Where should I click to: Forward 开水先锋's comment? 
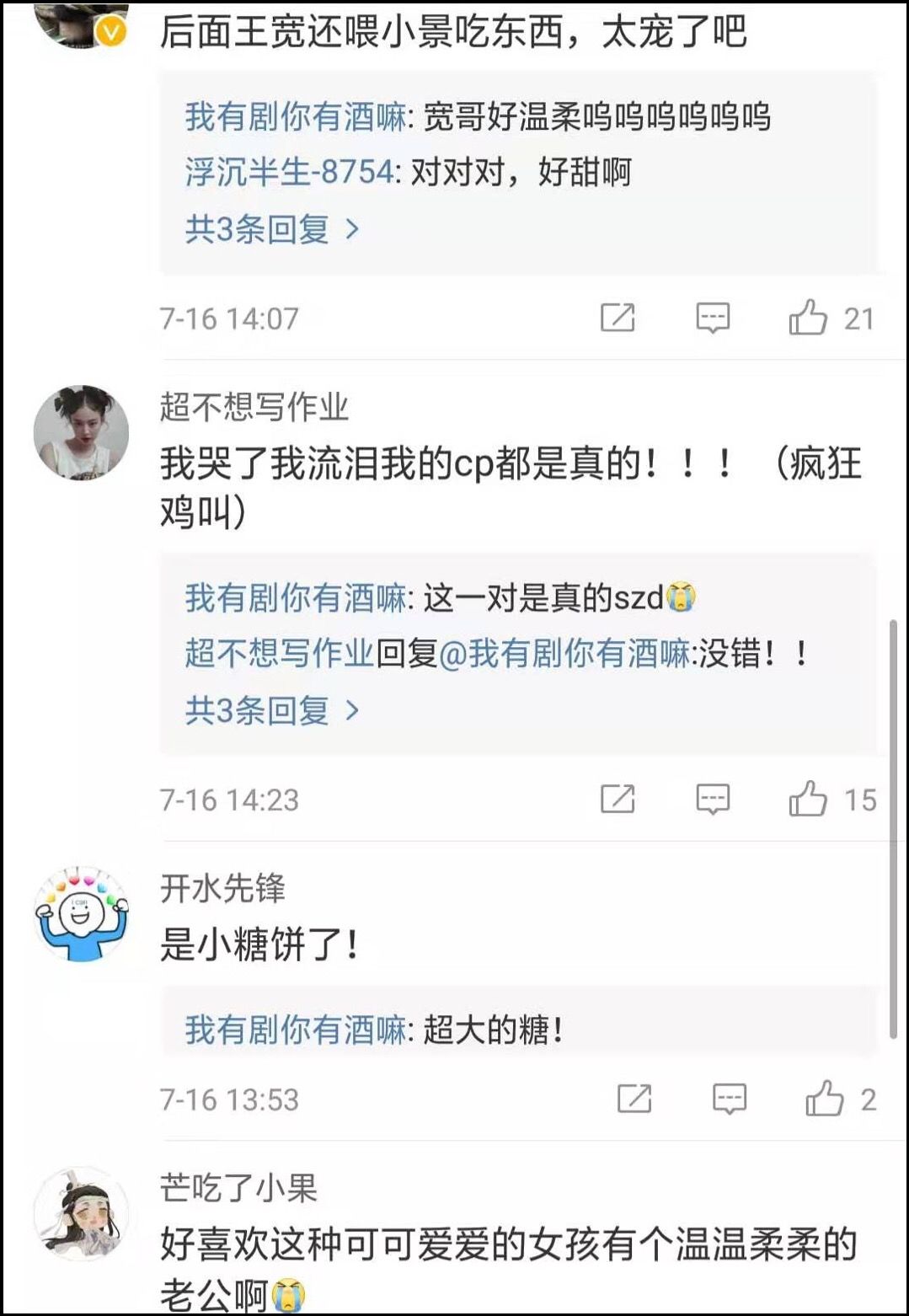(634, 1099)
